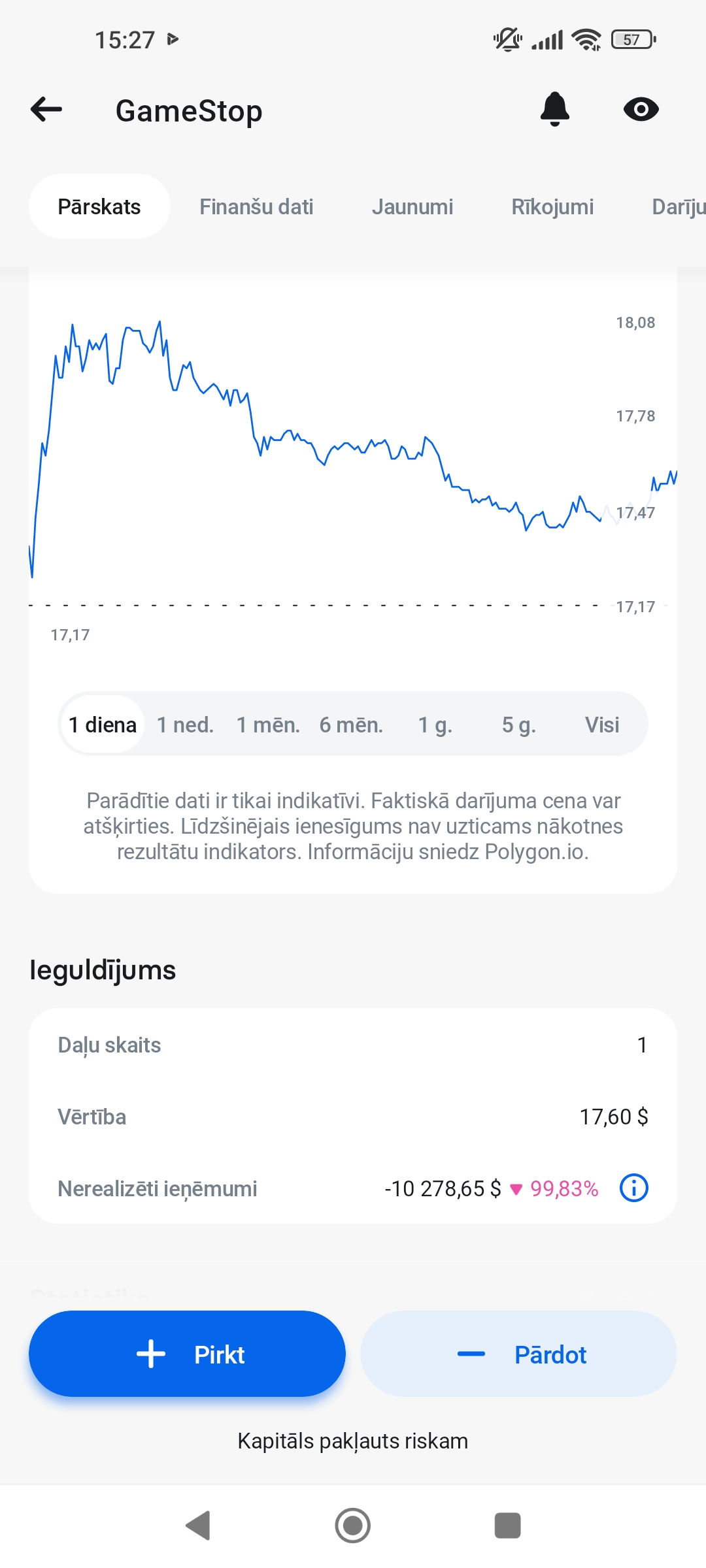Select the 5 g. chart period

coord(518,724)
